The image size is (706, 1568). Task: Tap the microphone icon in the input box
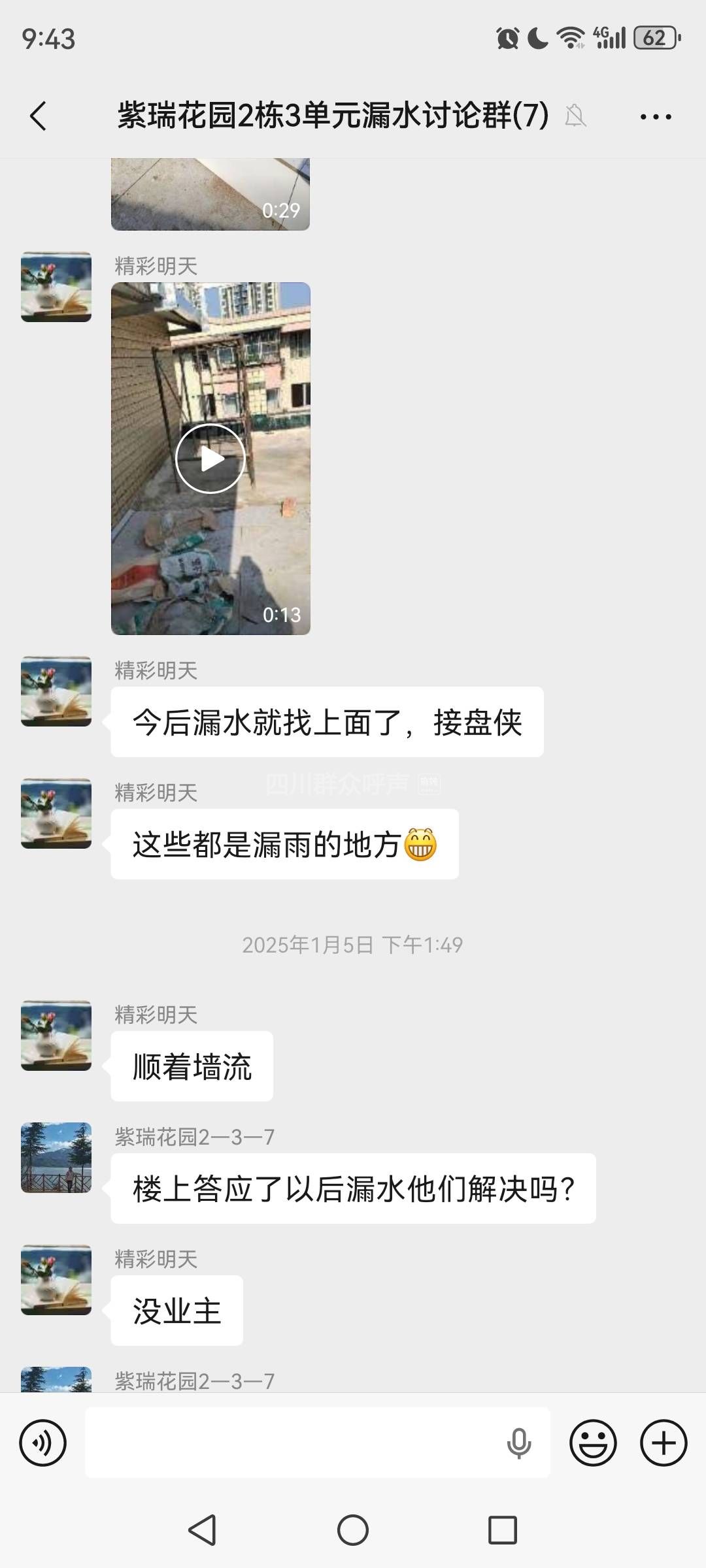(519, 1443)
